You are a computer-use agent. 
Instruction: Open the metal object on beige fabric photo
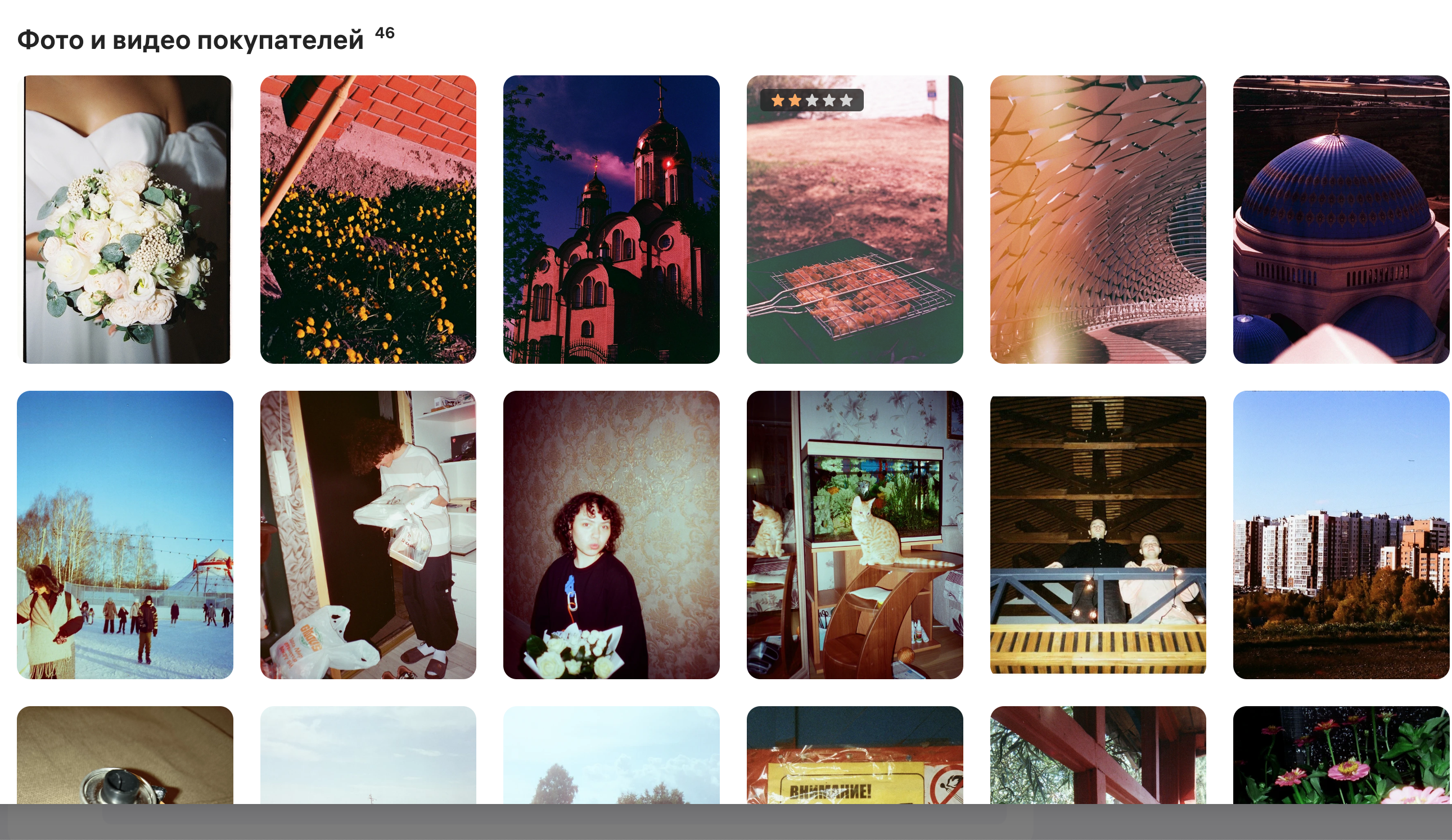click(x=125, y=755)
